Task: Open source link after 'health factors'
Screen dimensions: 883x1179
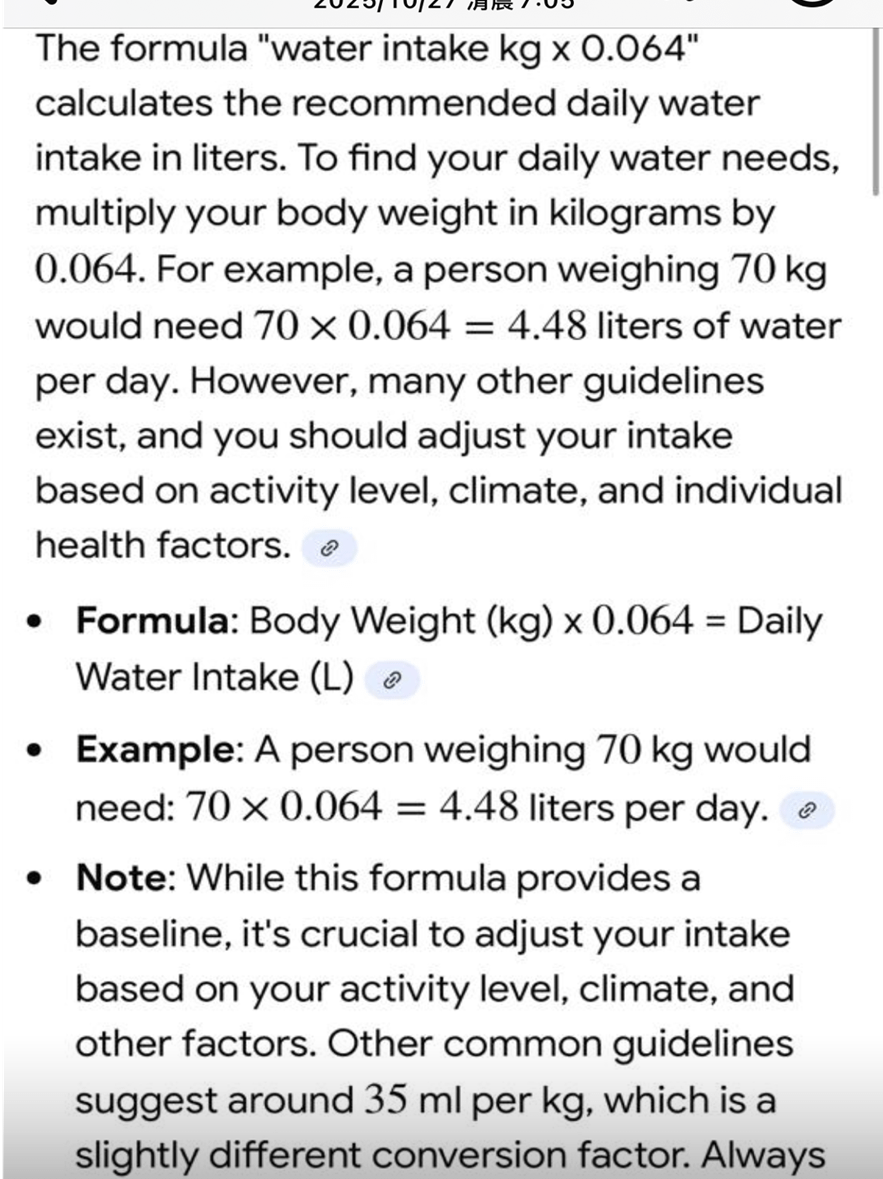Action: coord(328,548)
